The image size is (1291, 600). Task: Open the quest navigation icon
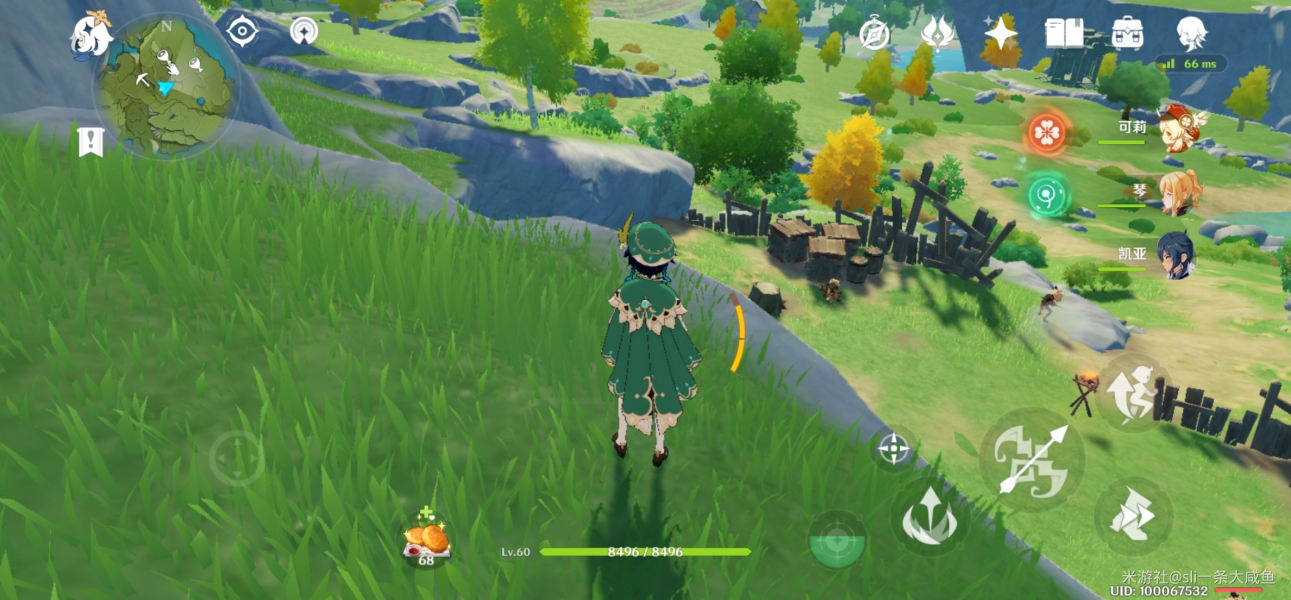[242, 31]
